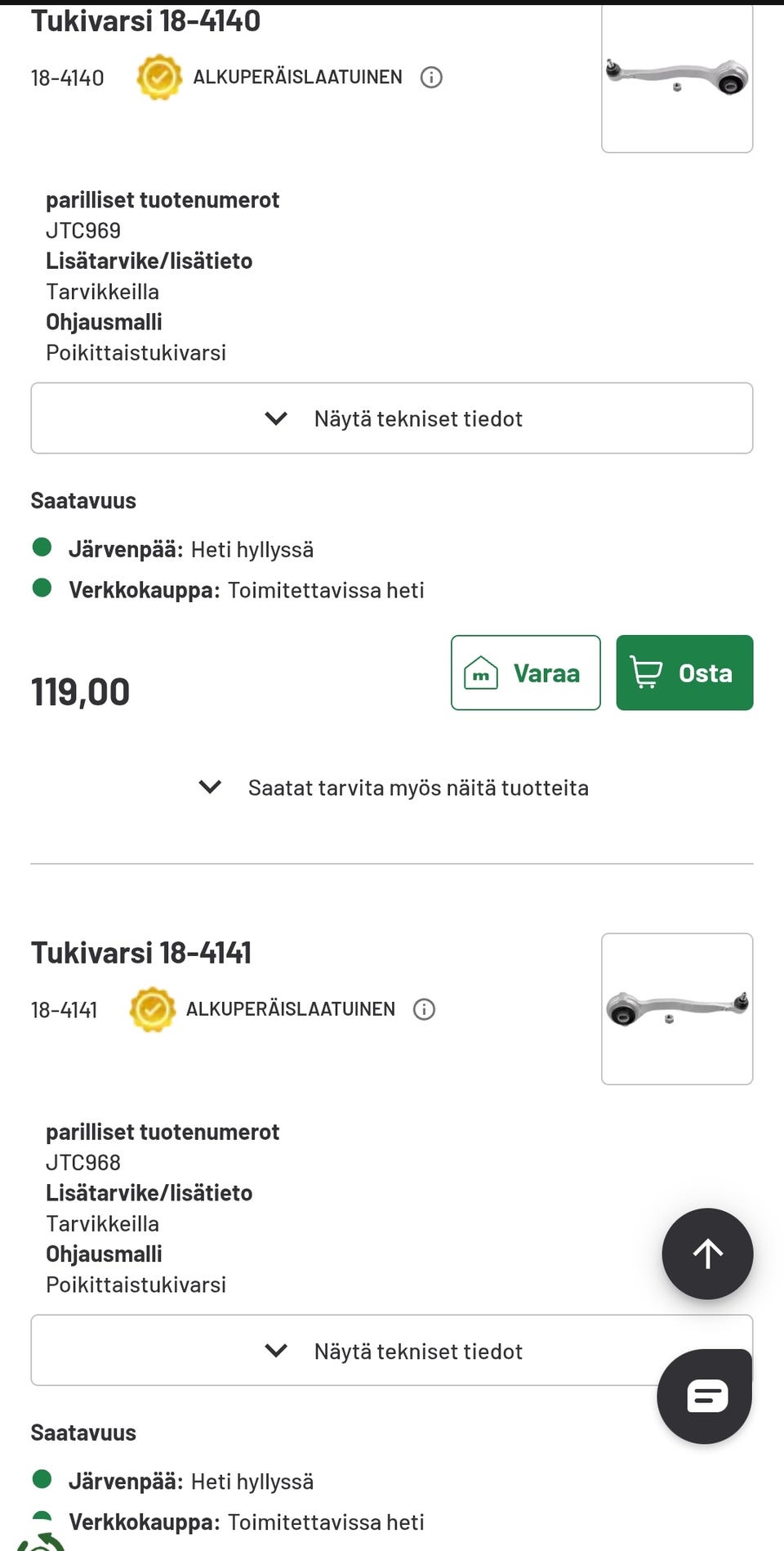This screenshot has width=784, height=1551.
Task: Expand Näytä tekniset tiedot for 18-4141
Action: click(392, 1351)
